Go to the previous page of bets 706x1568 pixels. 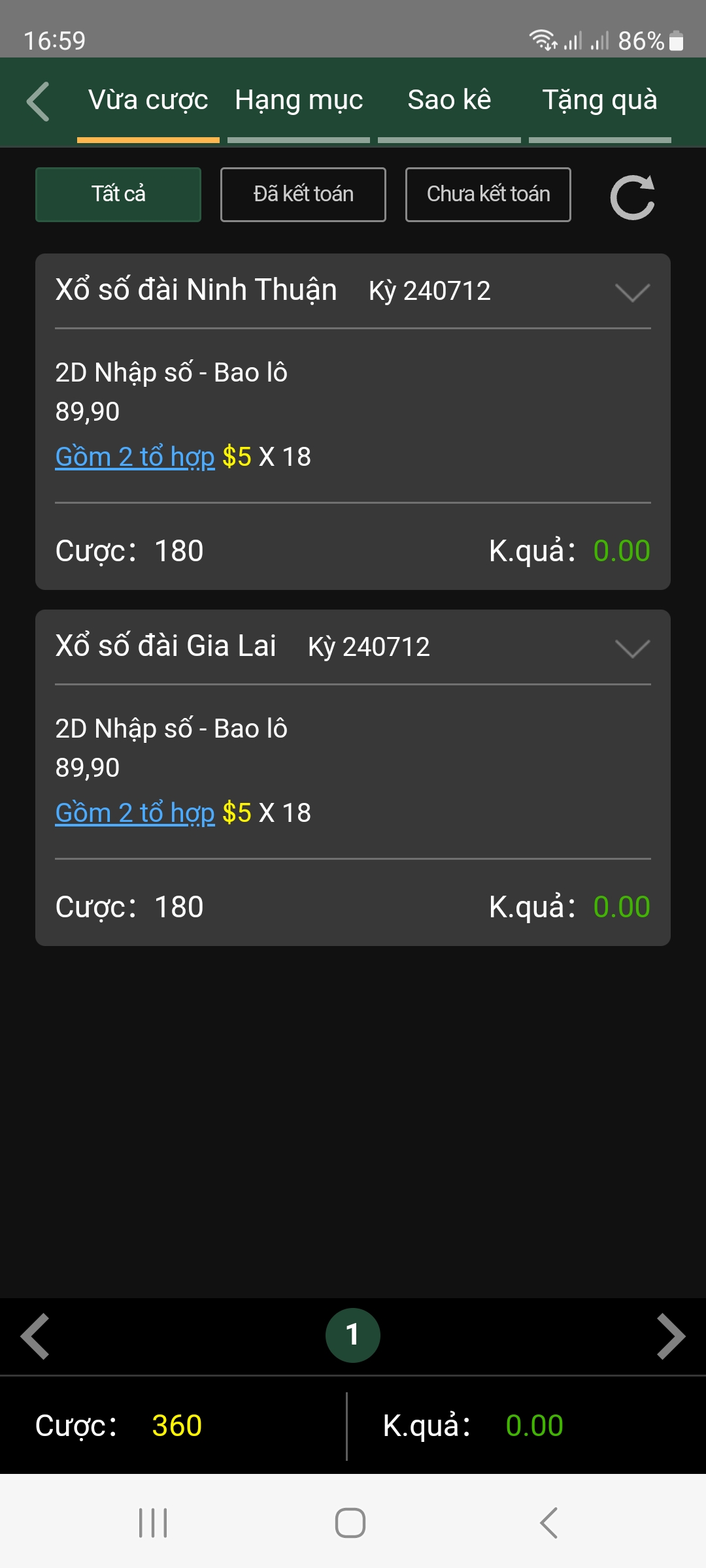click(x=35, y=1336)
